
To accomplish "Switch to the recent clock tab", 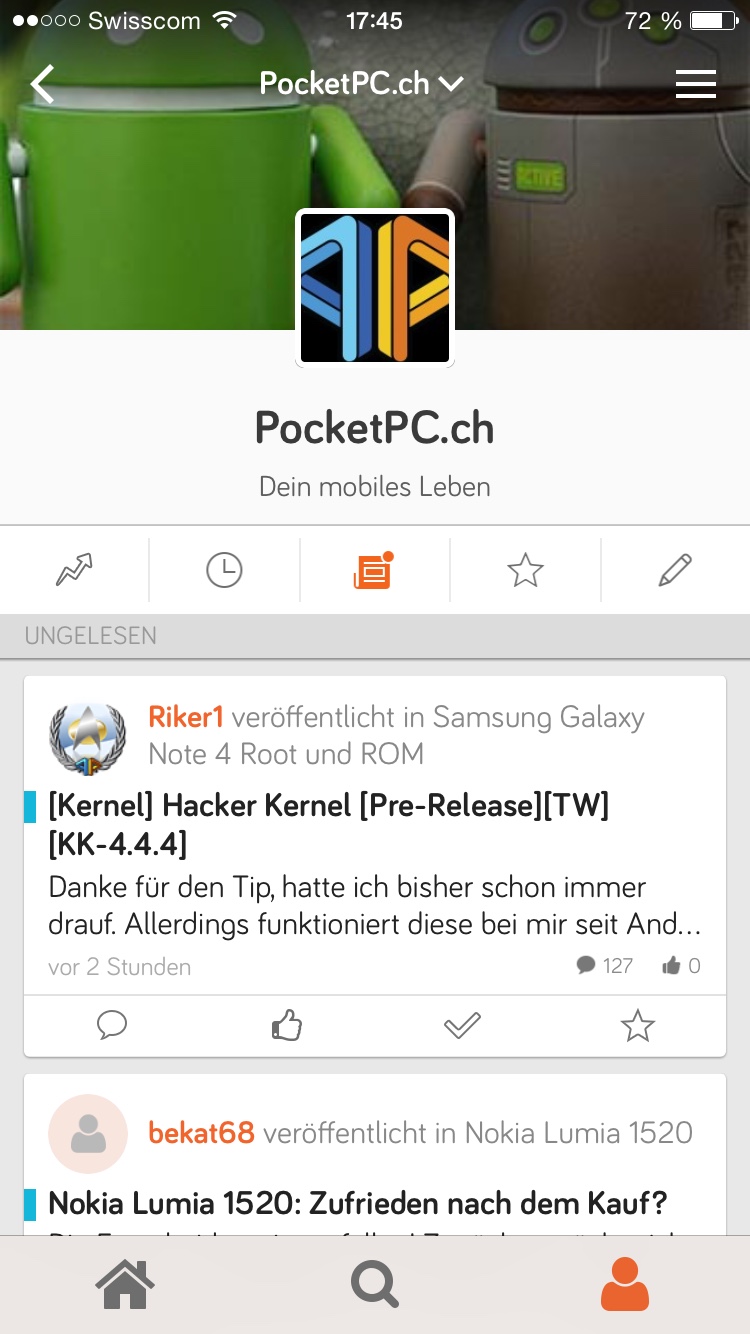I will (x=224, y=571).
